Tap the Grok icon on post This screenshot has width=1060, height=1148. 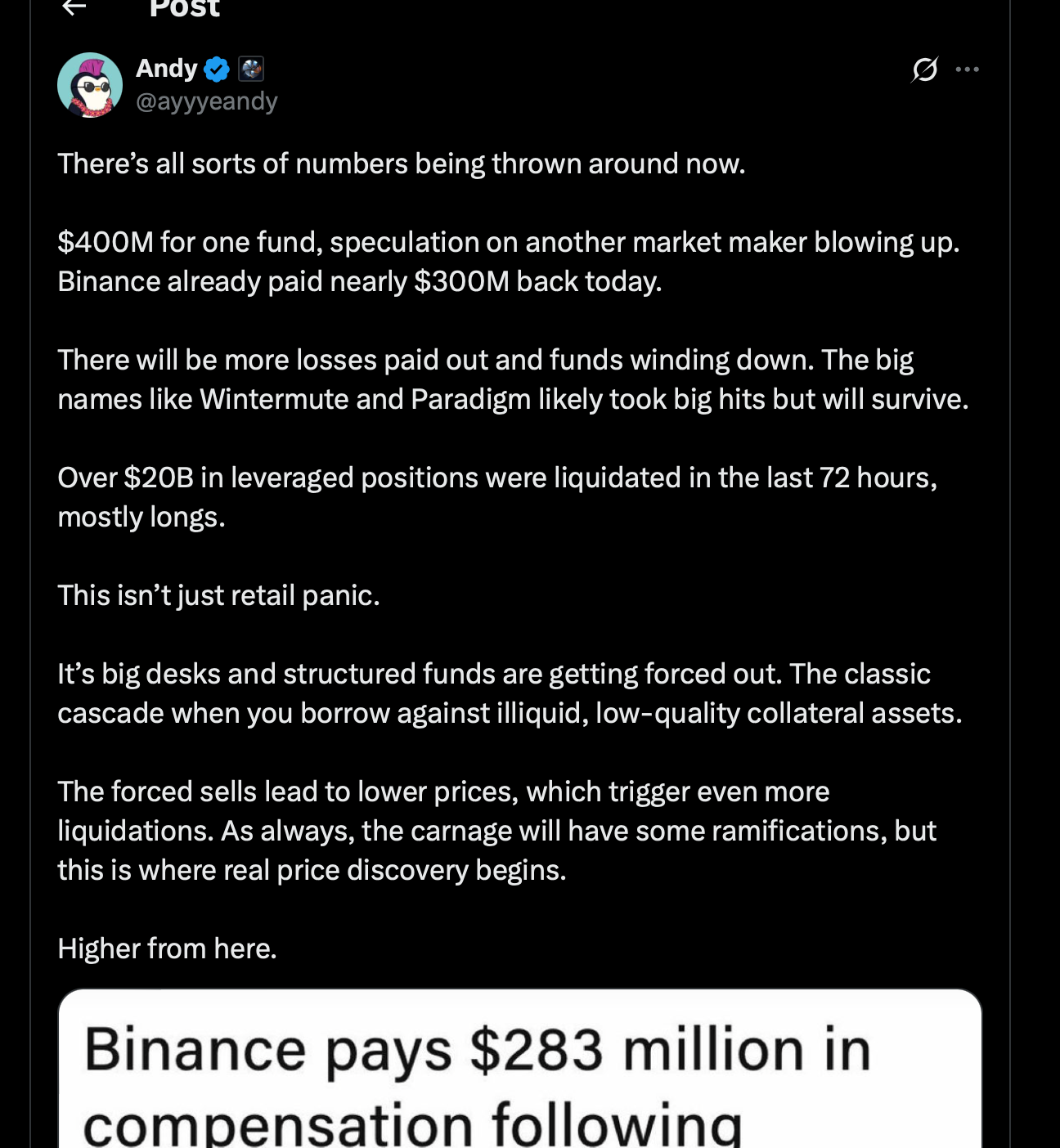click(x=924, y=70)
